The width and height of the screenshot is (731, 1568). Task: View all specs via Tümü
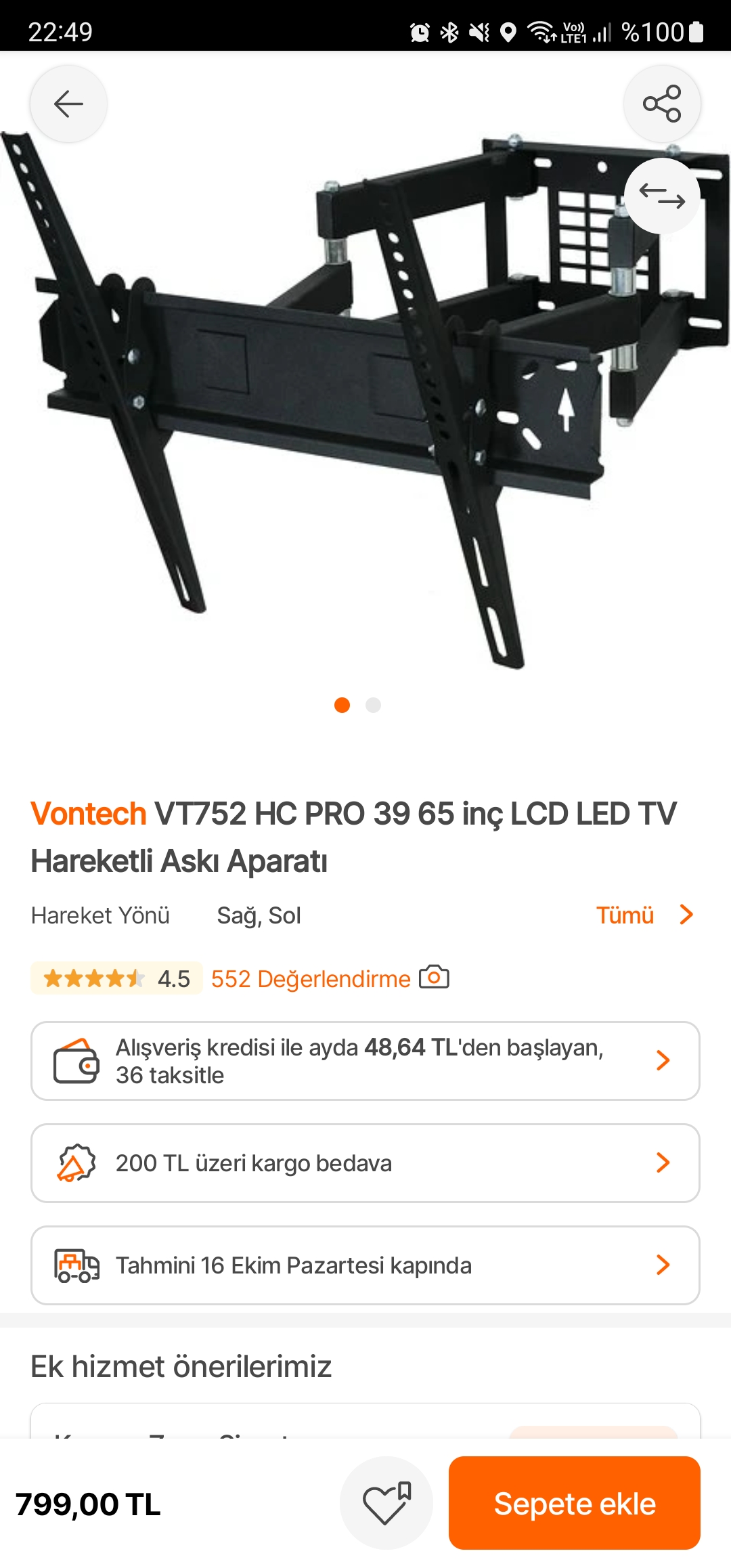click(644, 915)
